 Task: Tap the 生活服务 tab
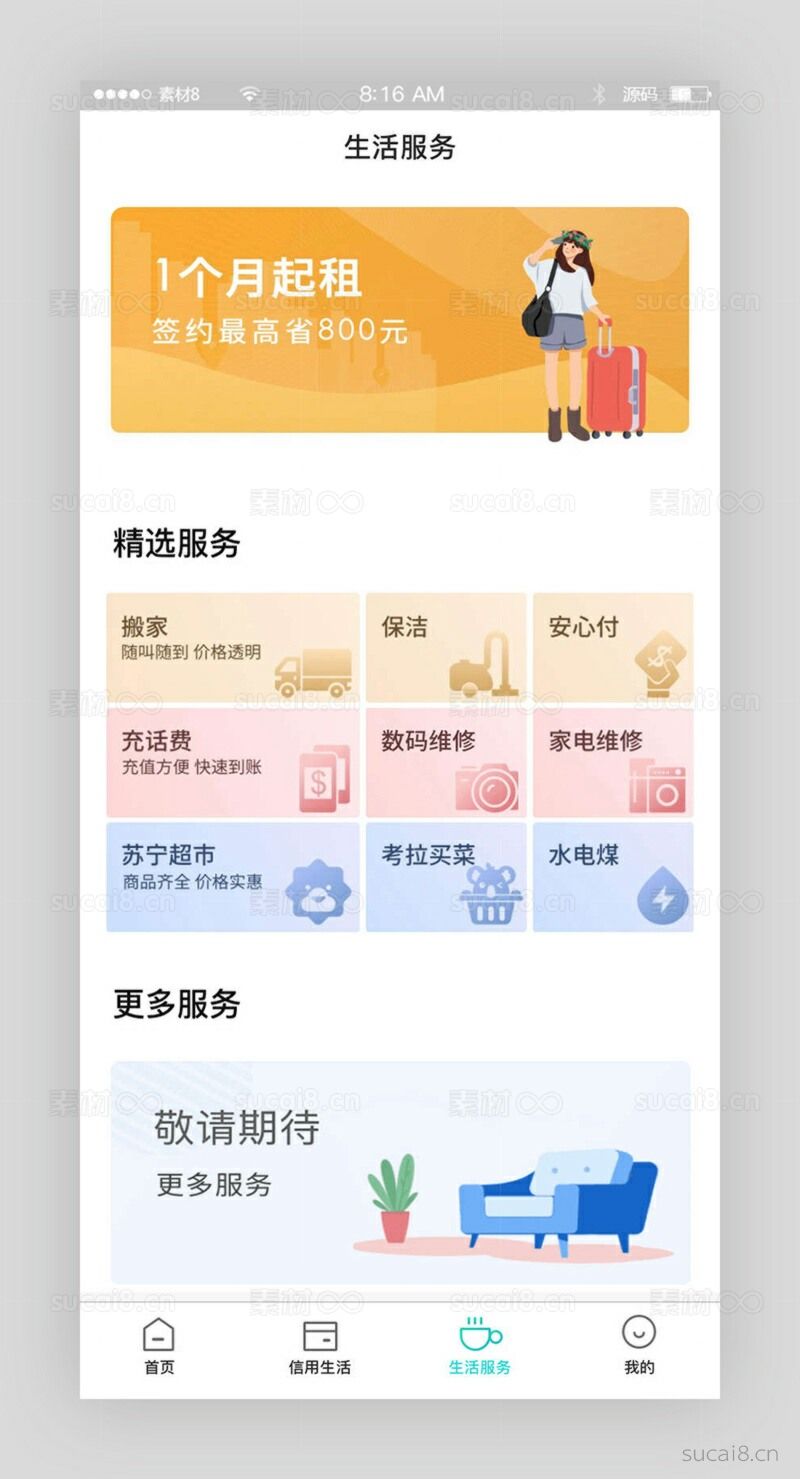480,1346
